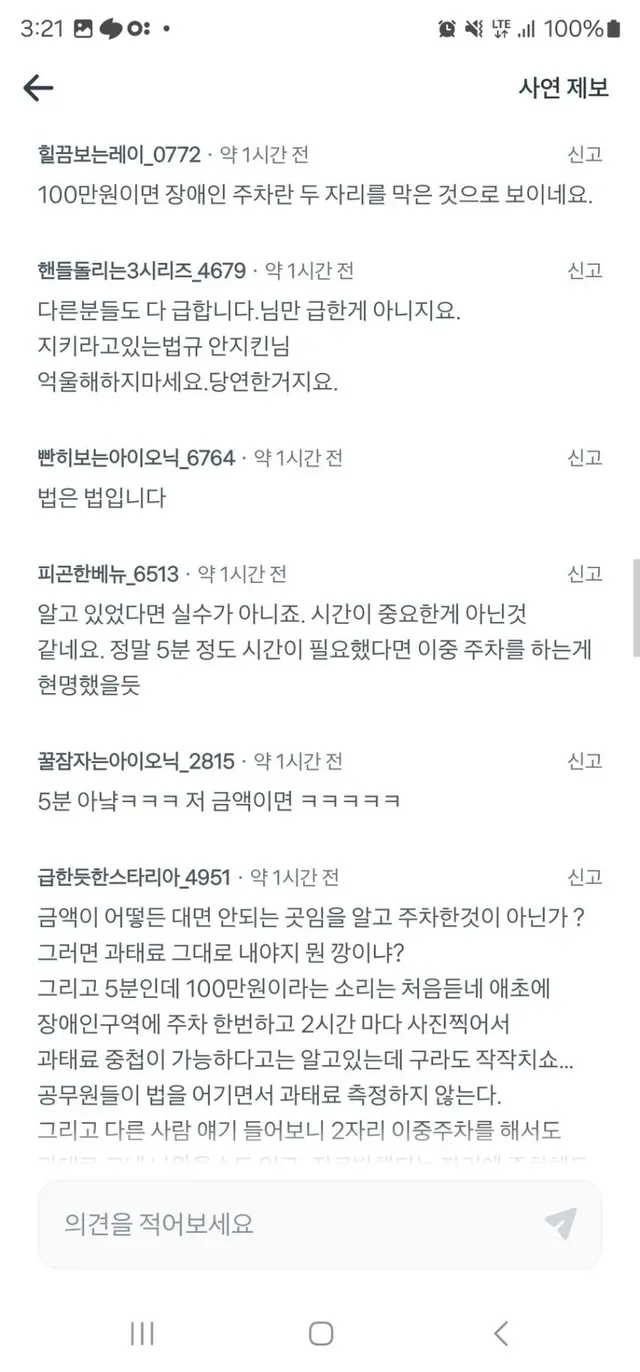Image resolution: width=640 pixels, height=1372 pixels.
Task: Go back using the top-left arrow
Action: coord(38,88)
